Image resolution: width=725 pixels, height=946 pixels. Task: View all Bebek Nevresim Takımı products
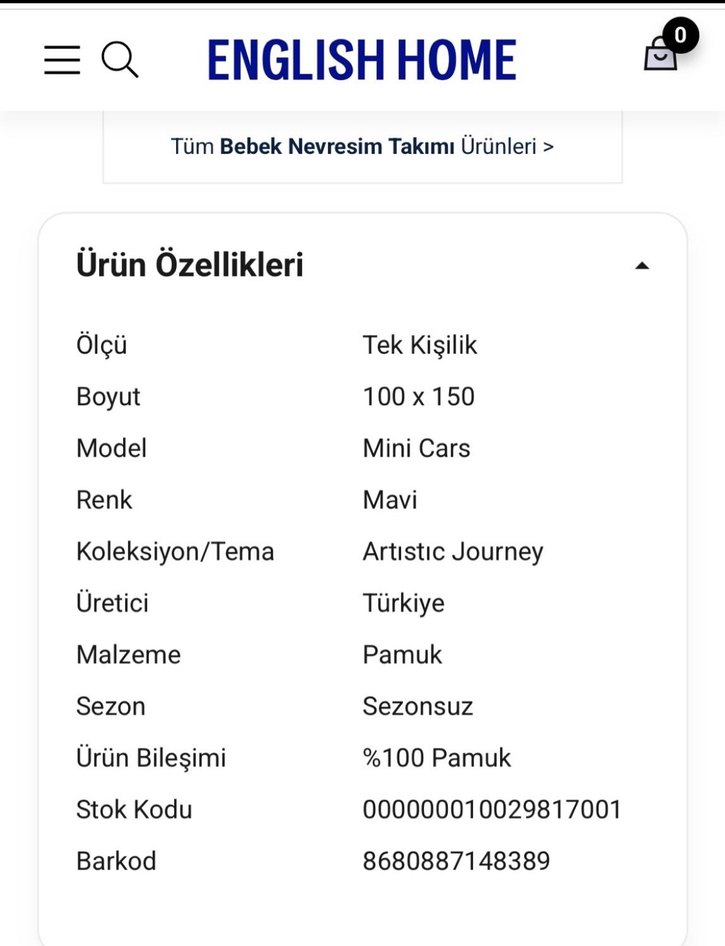pyautogui.click(x=362, y=147)
